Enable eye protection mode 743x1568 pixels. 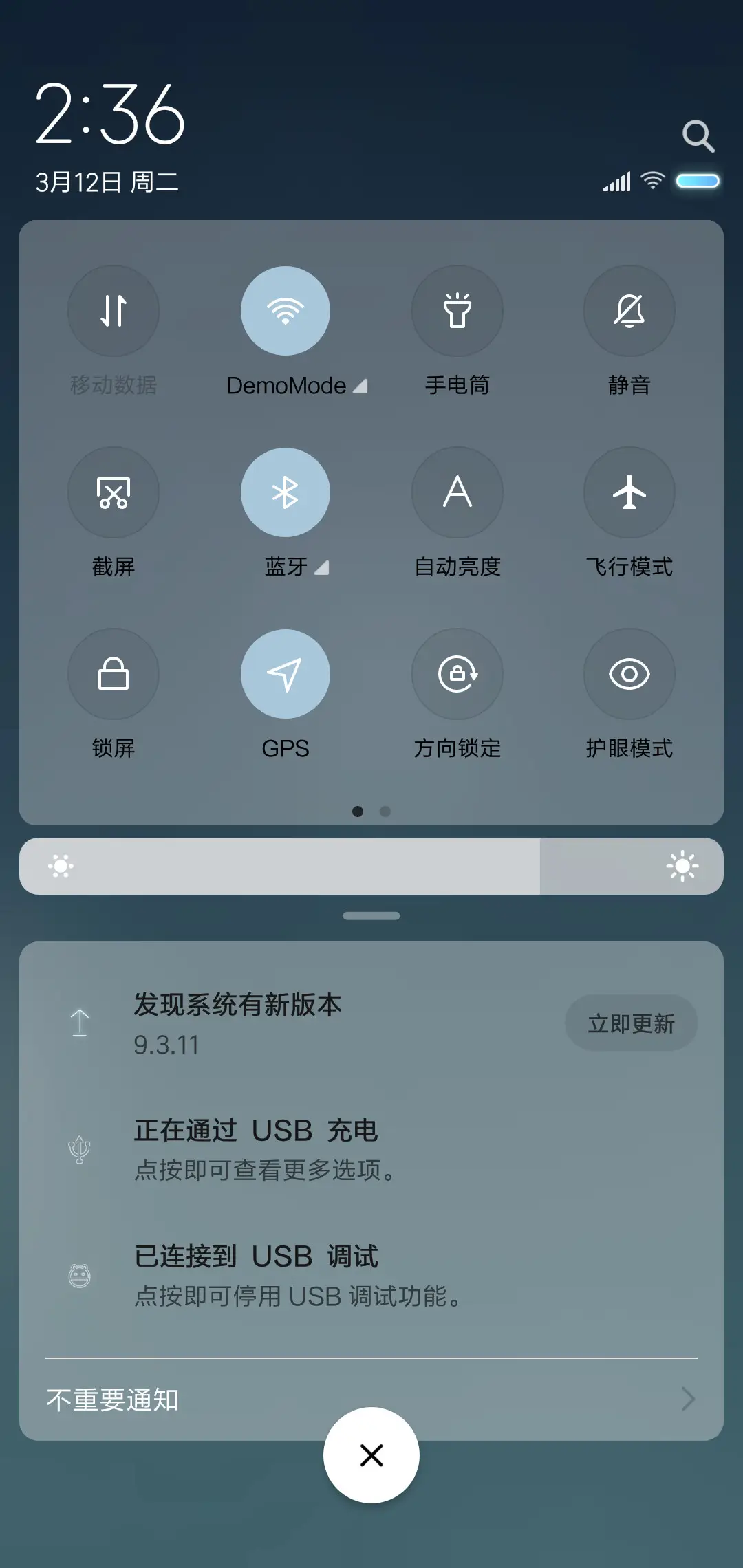tap(629, 675)
